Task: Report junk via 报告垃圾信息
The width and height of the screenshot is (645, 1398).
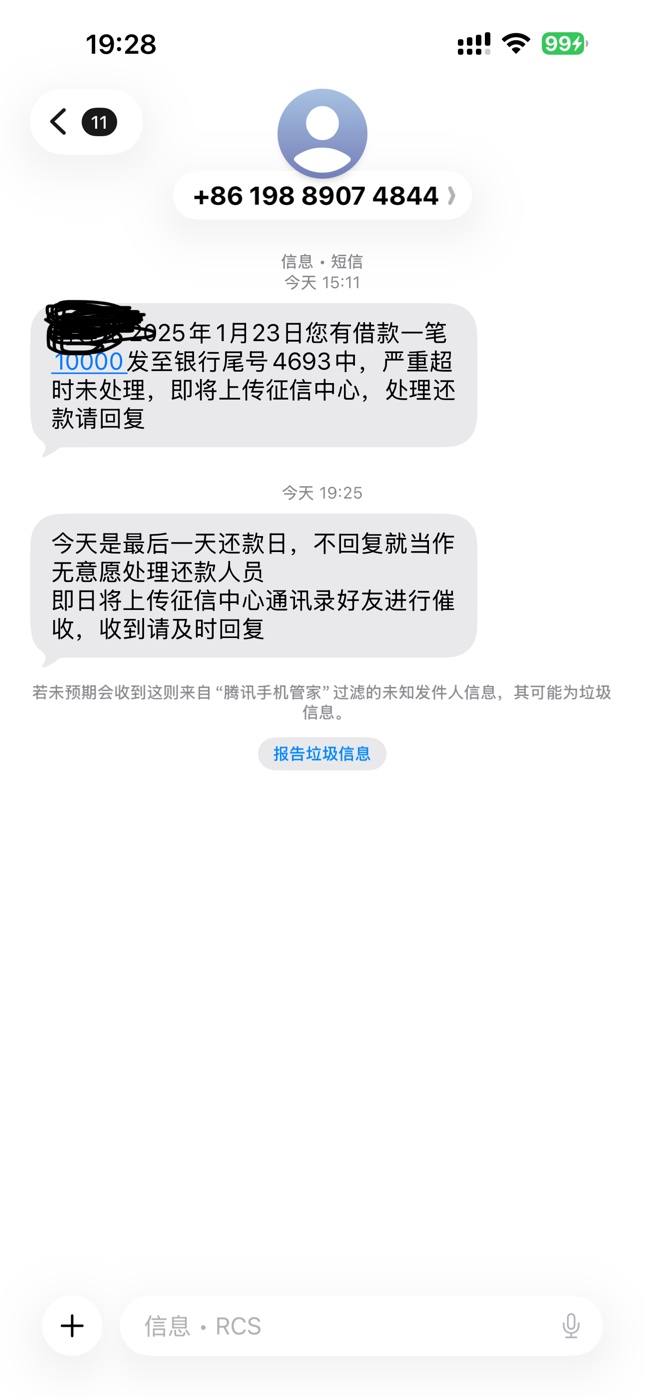Action: [322, 754]
